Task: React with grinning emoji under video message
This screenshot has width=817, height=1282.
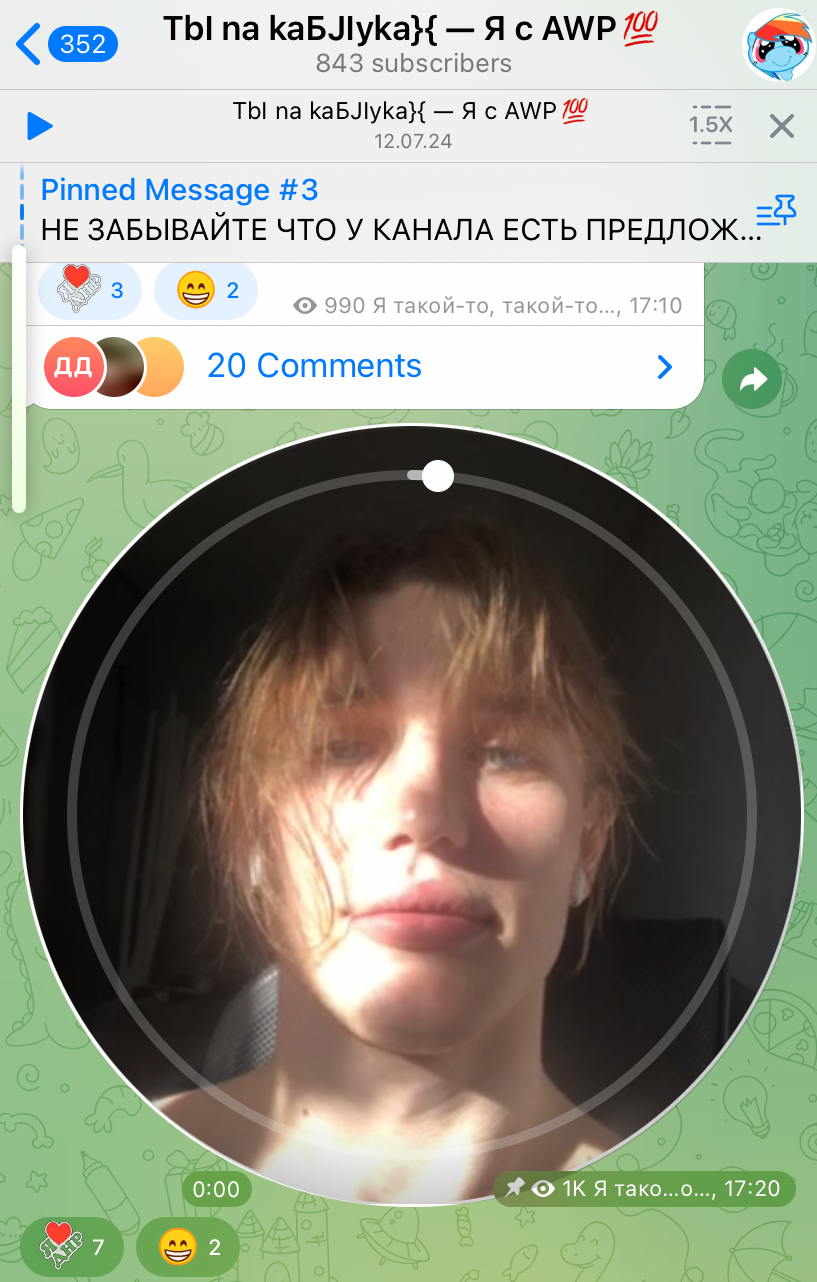Action: (x=187, y=1247)
